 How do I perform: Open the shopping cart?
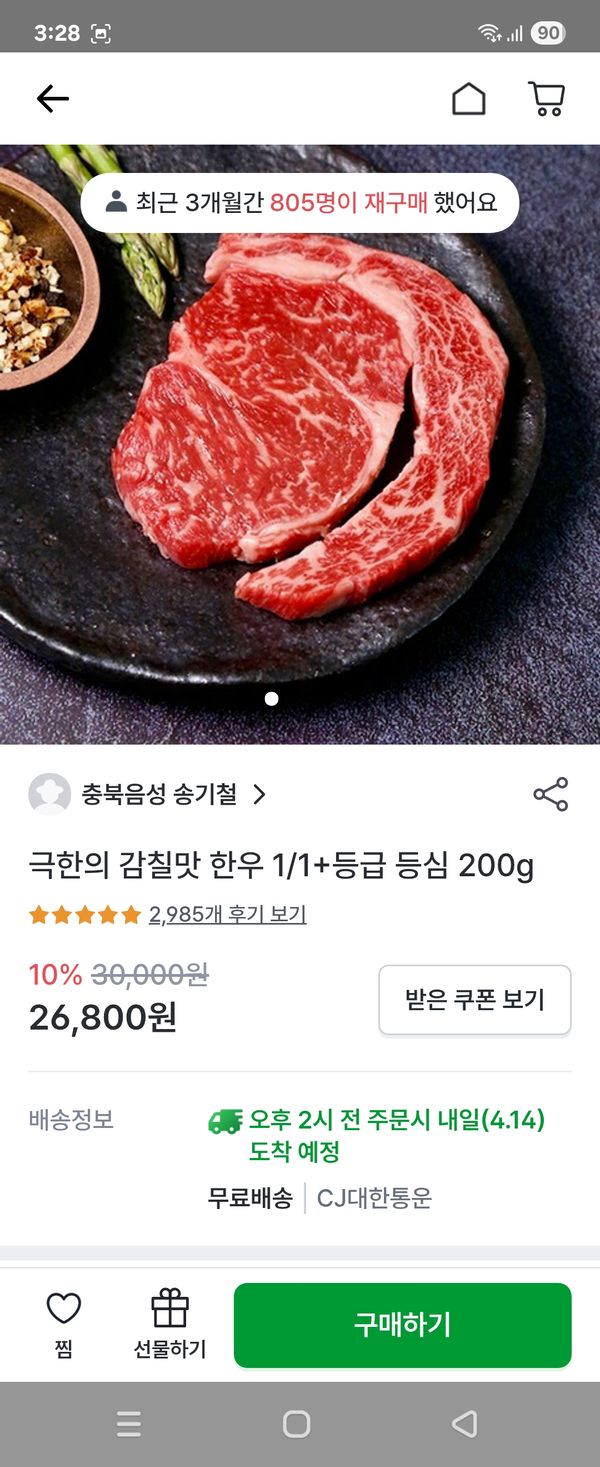[546, 99]
